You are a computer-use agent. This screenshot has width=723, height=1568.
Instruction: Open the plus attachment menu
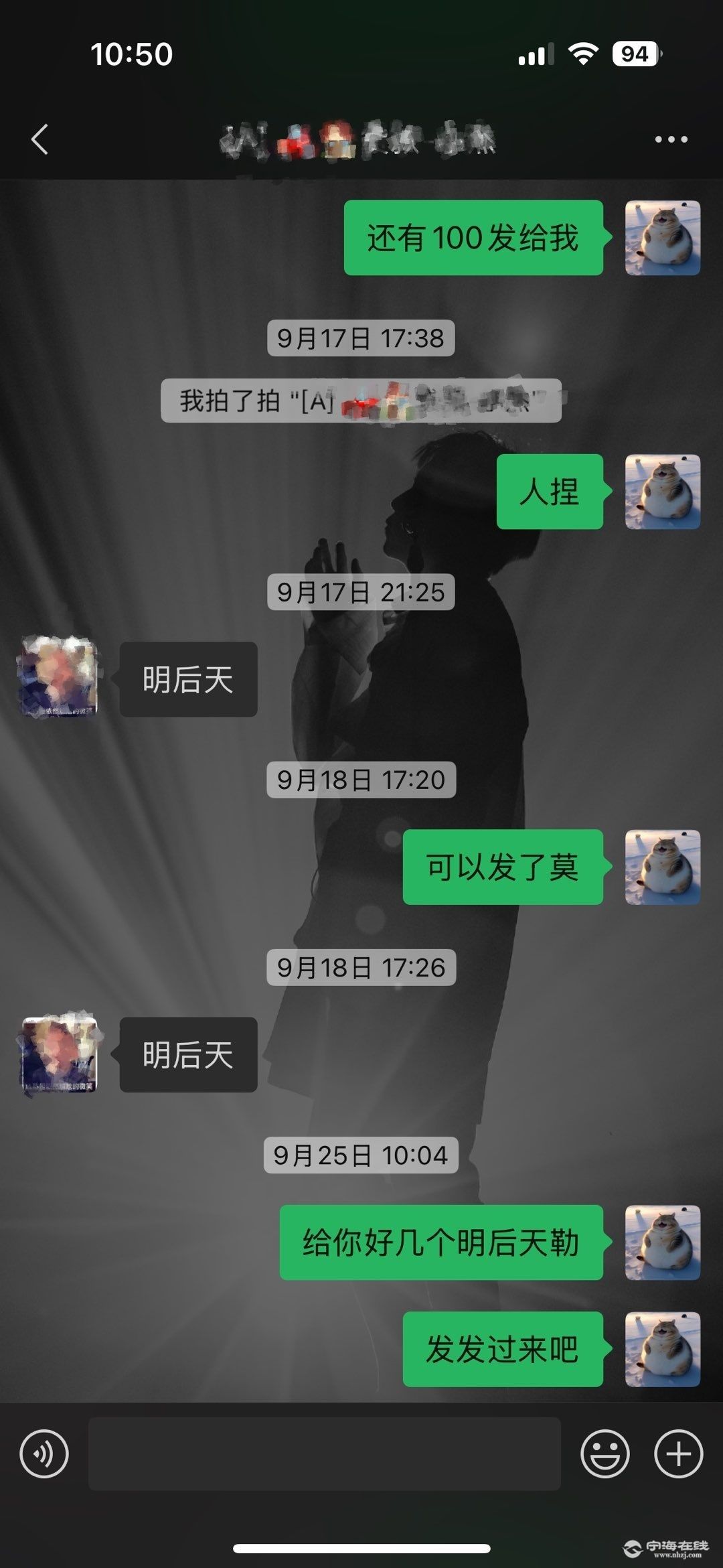[678, 1453]
